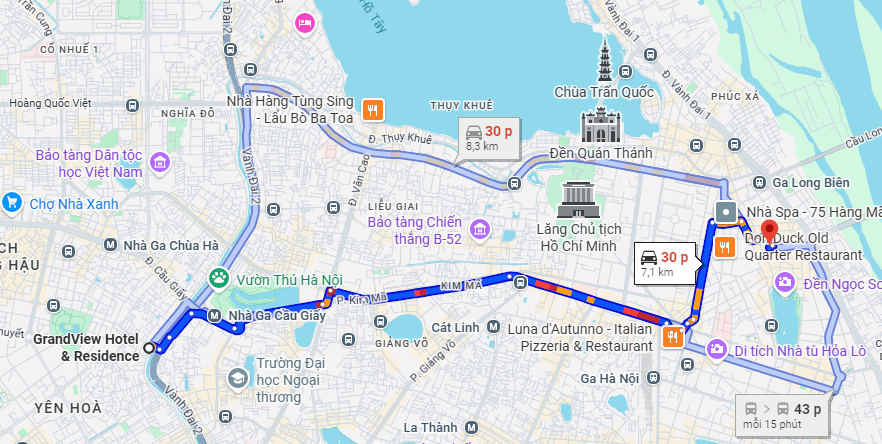Open Vườn Thú Hà Nội park marker

[218, 278]
